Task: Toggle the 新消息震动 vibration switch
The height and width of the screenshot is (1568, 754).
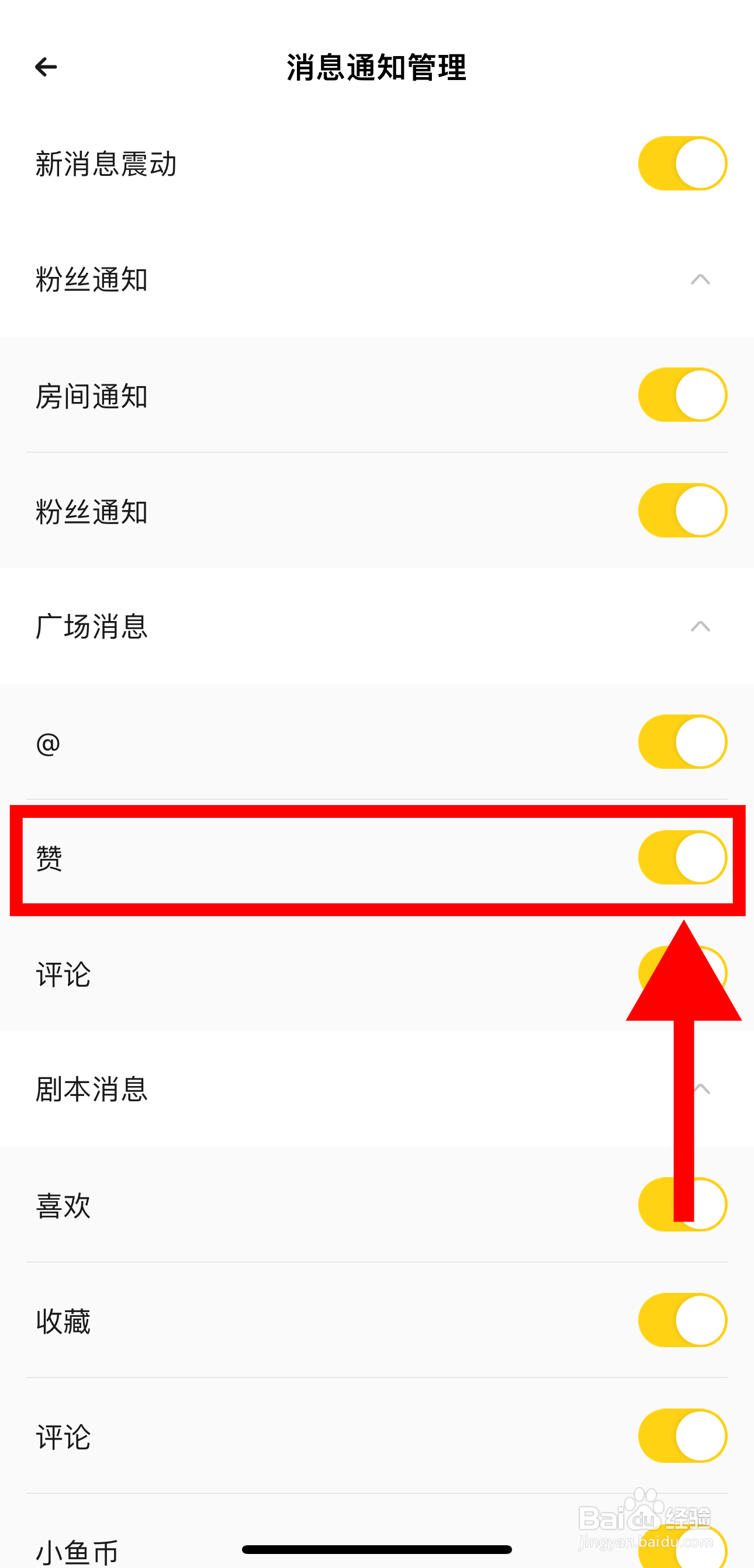Action: 682,162
